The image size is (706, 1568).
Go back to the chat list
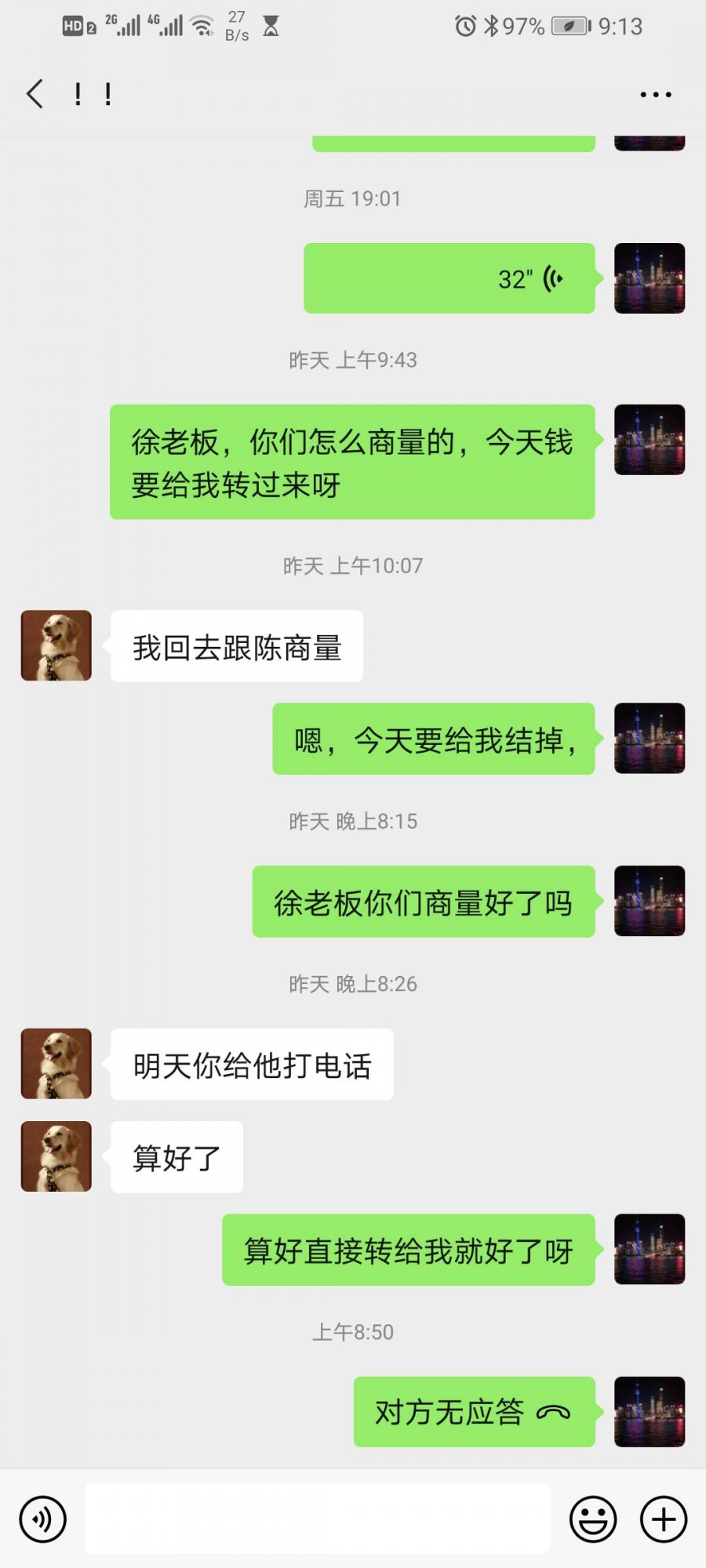tap(35, 94)
